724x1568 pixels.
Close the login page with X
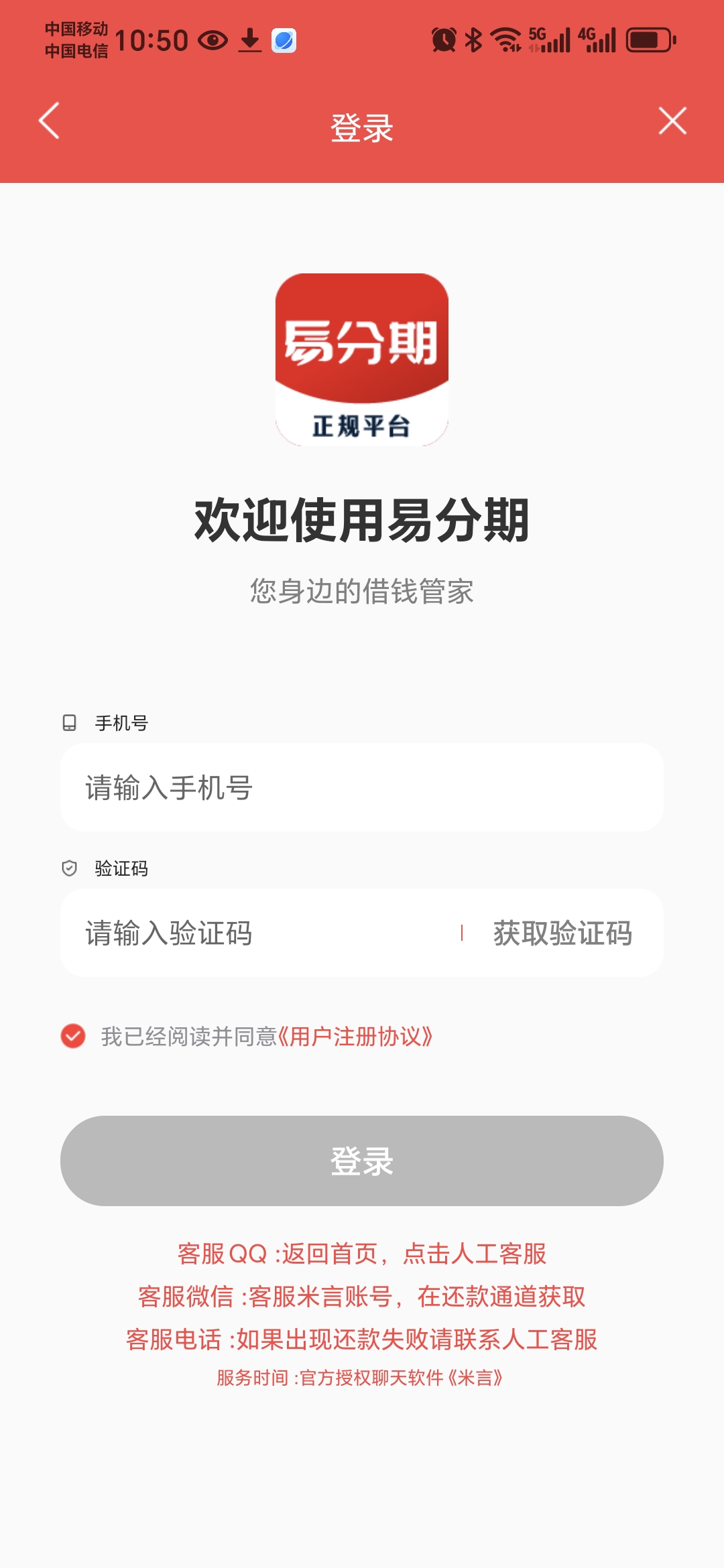[x=672, y=121]
